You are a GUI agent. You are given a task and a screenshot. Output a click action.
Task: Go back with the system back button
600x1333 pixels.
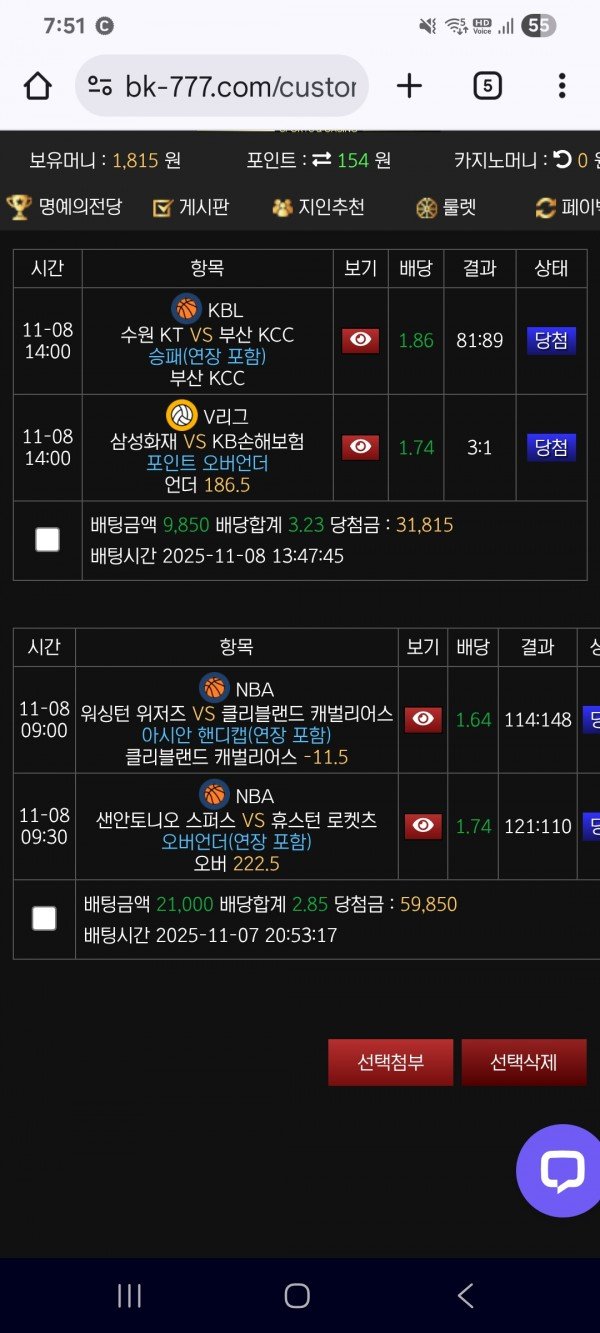click(465, 1296)
